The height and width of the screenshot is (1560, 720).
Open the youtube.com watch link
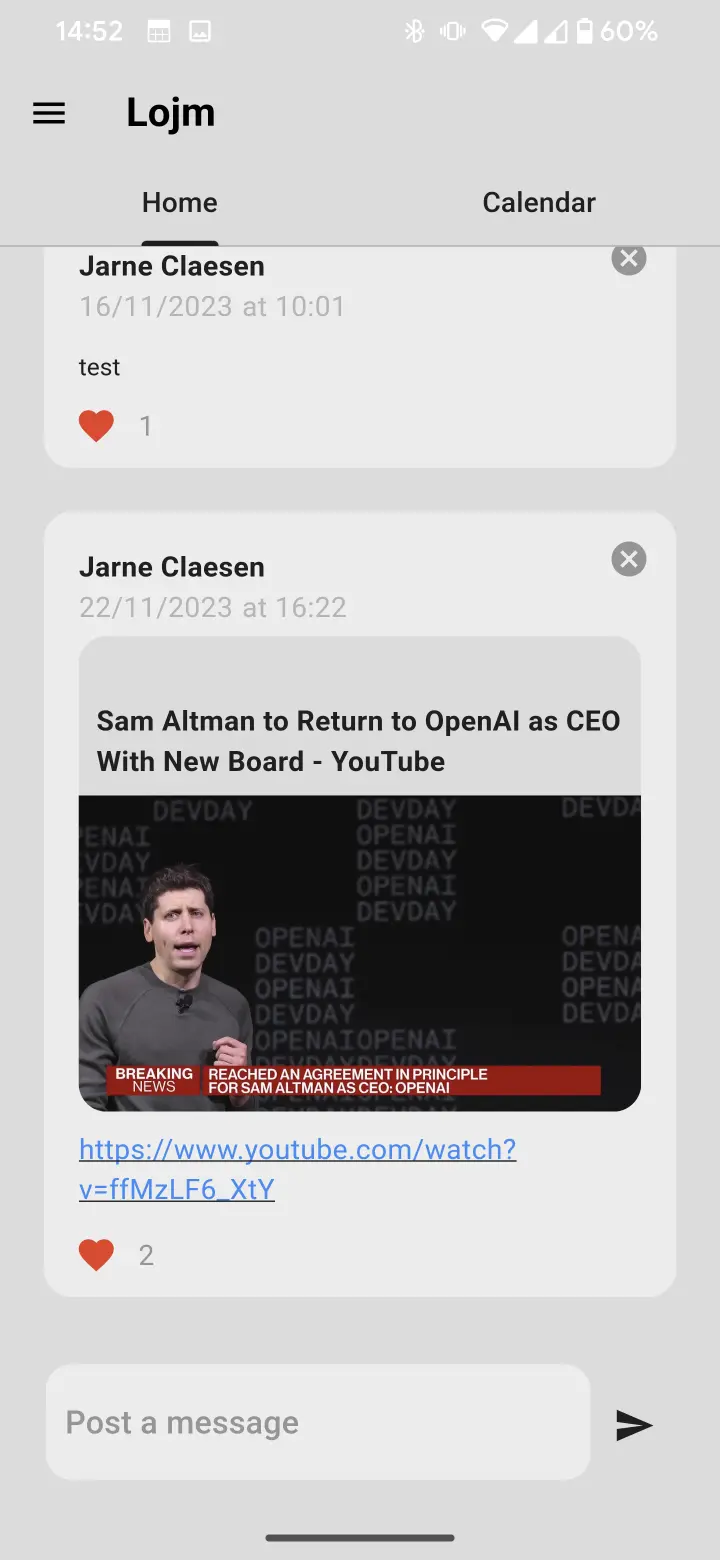click(297, 1169)
